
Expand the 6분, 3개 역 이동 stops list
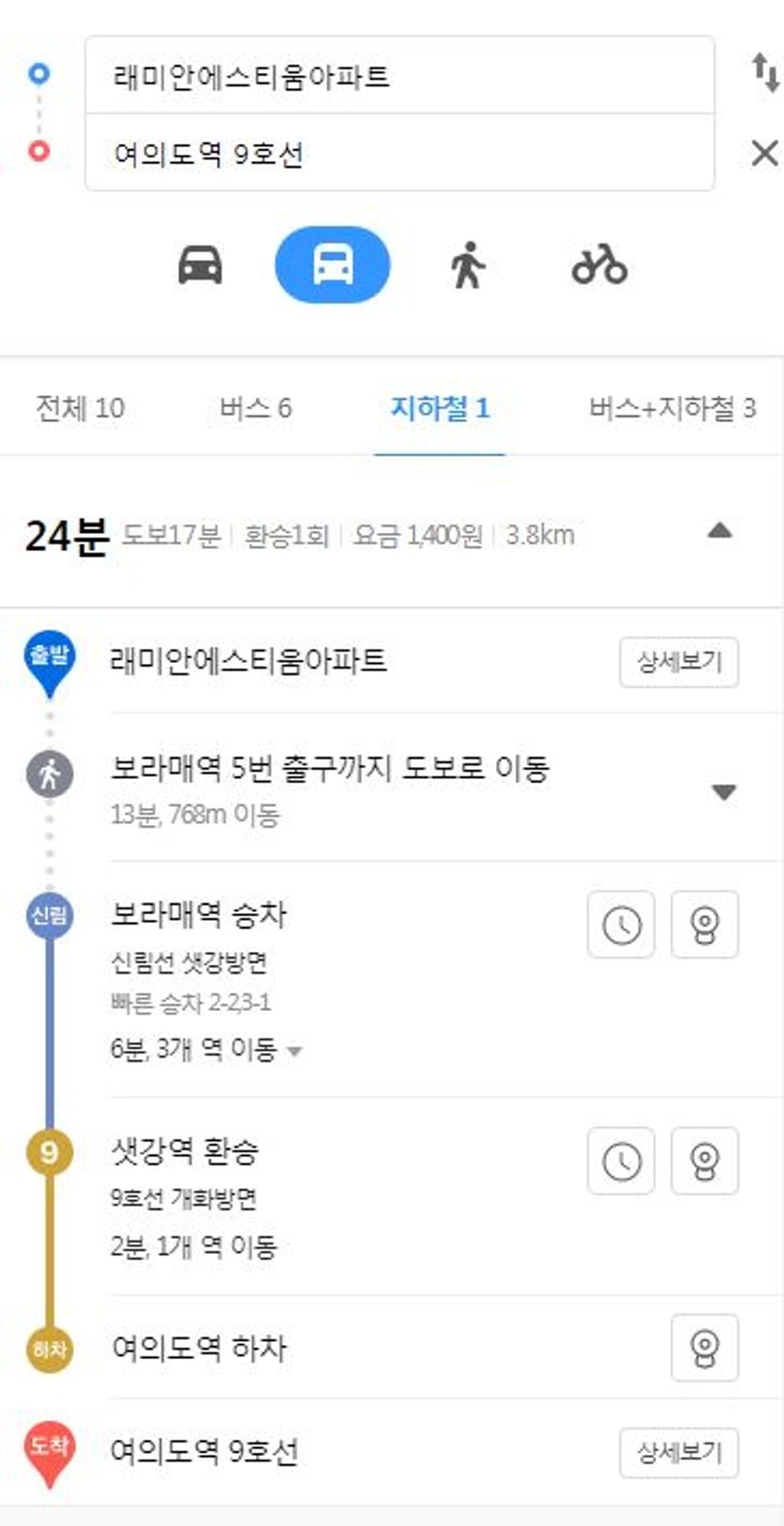206,1050
